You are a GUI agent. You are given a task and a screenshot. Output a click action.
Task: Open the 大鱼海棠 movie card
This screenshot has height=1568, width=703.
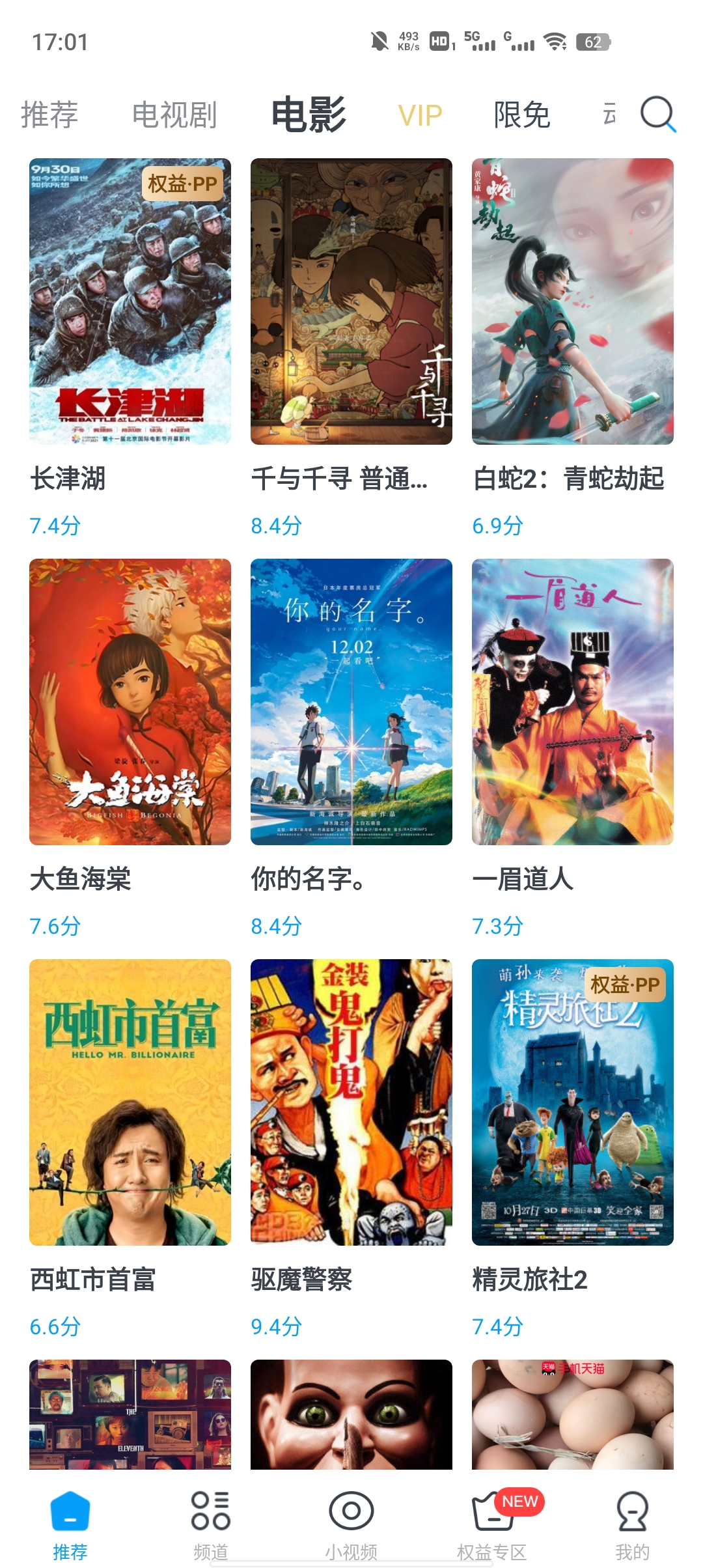point(130,702)
